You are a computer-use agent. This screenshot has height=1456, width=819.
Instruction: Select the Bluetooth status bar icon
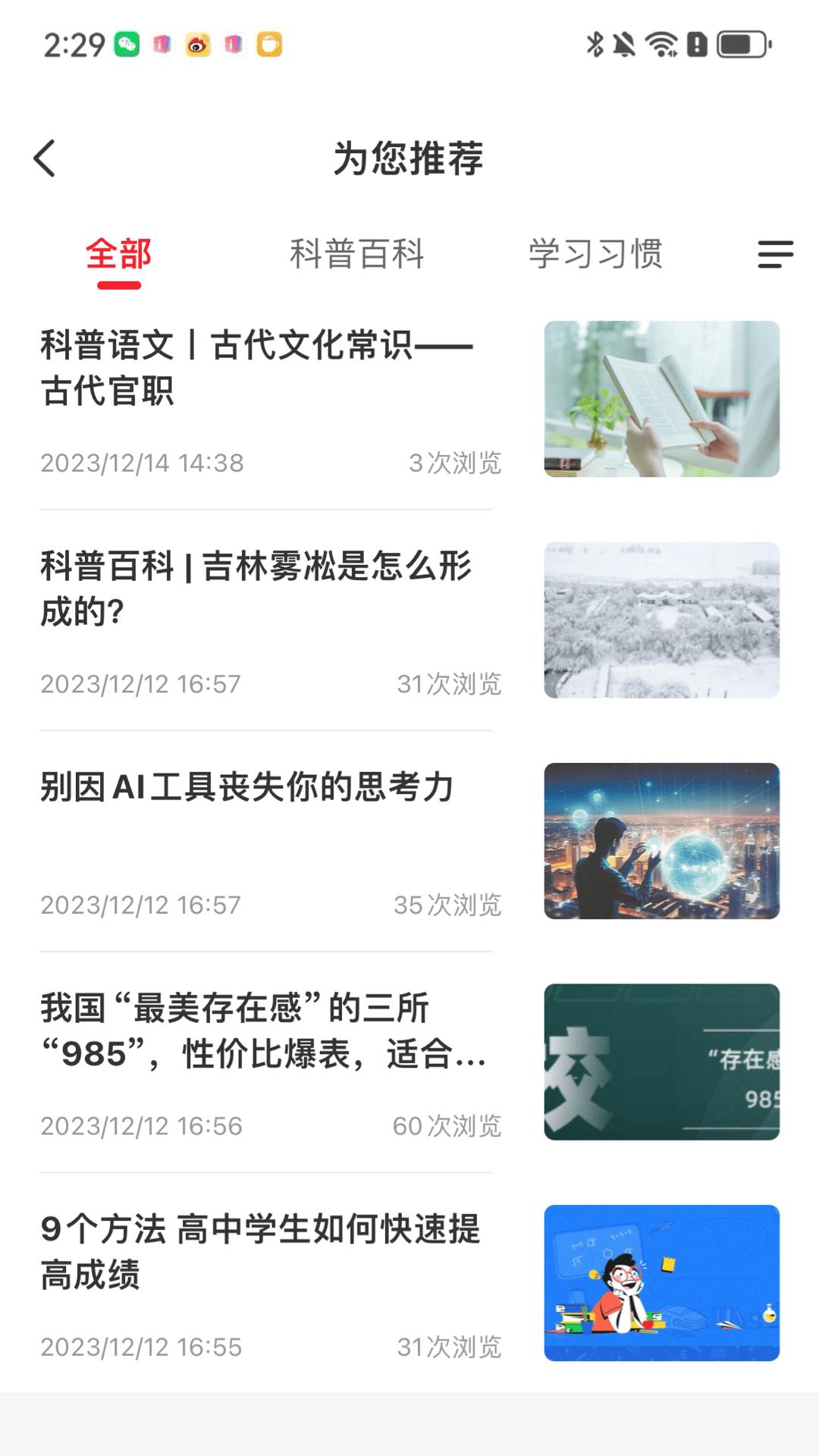tap(595, 45)
